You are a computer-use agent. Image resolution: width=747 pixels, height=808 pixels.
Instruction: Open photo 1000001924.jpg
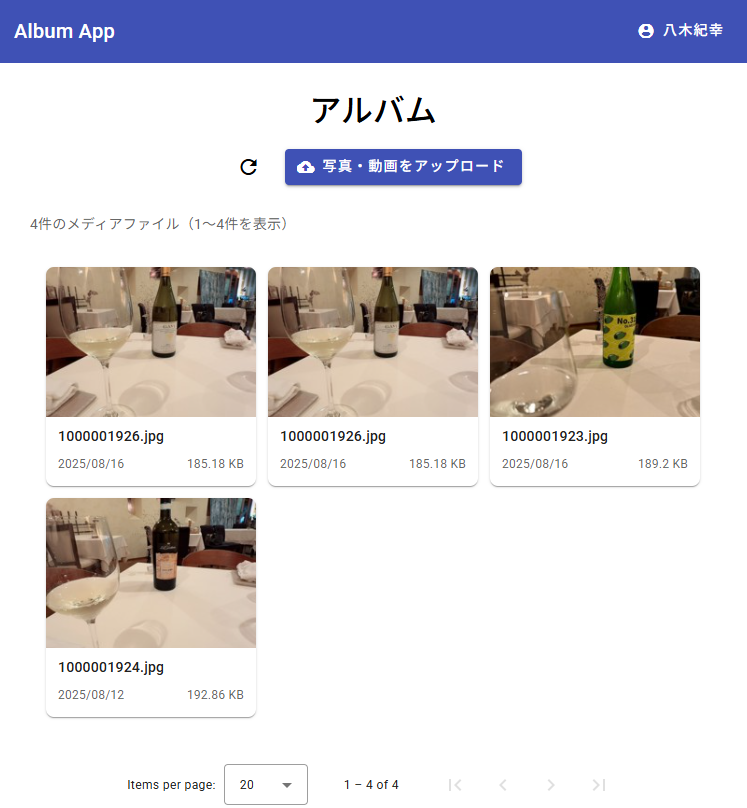(x=151, y=573)
